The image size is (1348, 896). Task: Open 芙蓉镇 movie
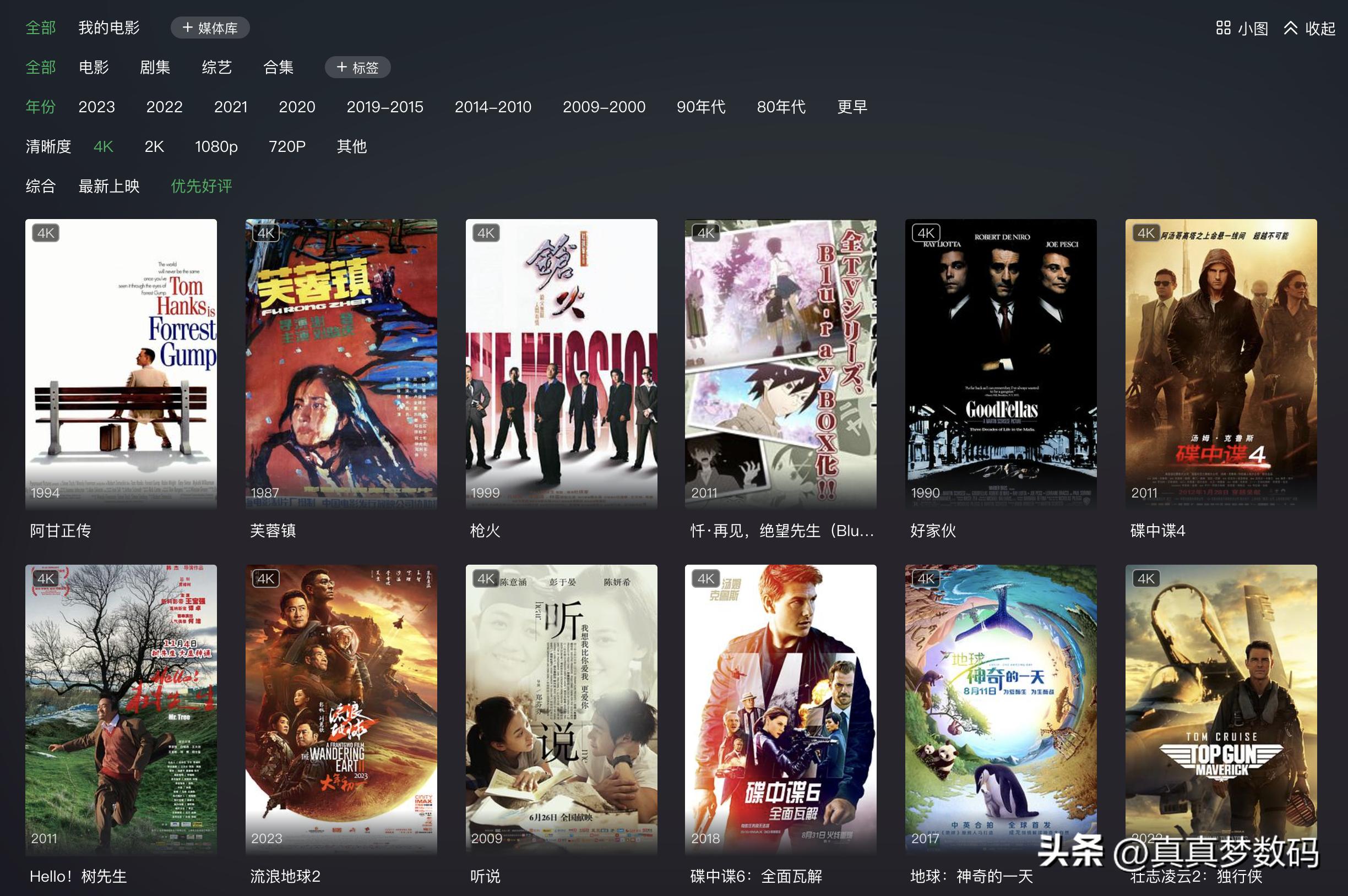tap(341, 363)
